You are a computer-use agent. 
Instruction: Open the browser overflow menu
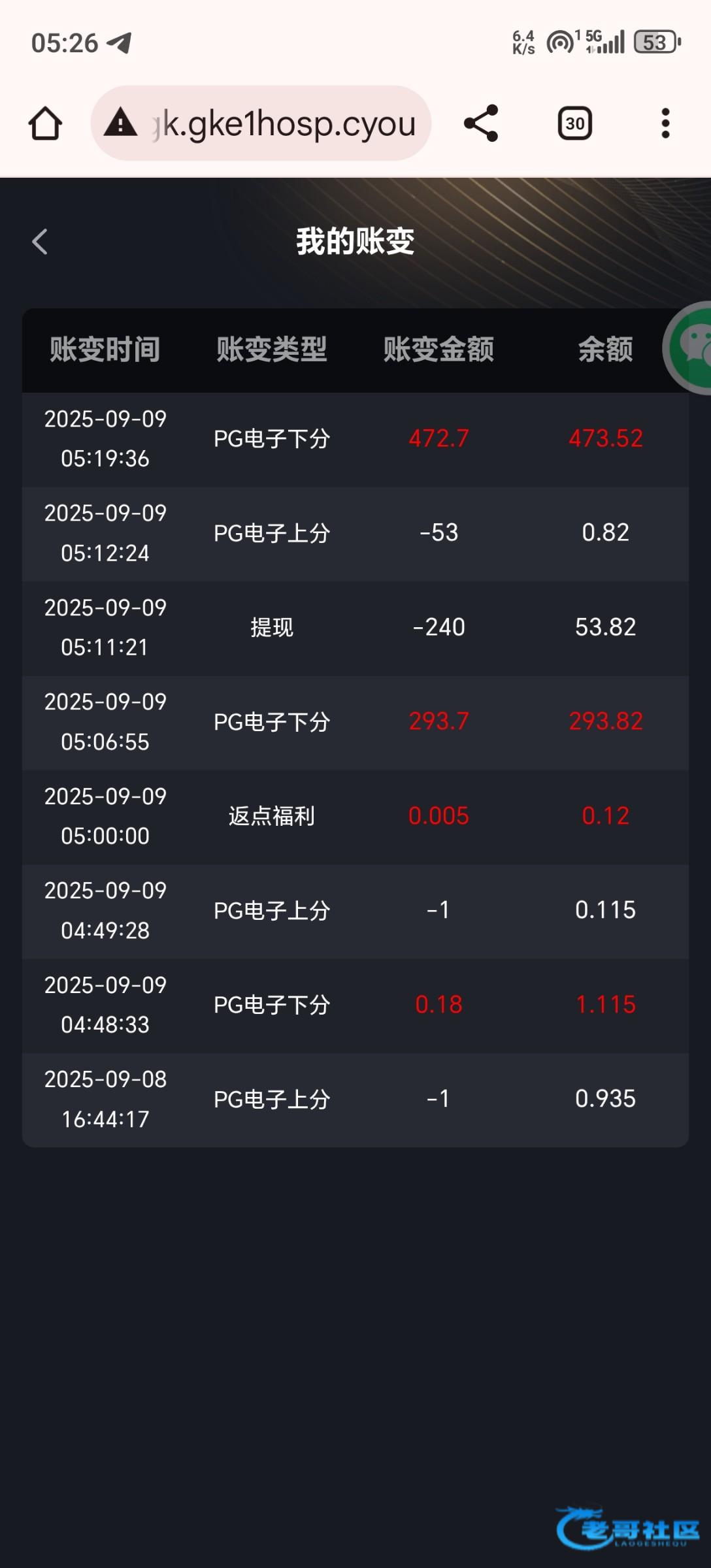point(665,123)
